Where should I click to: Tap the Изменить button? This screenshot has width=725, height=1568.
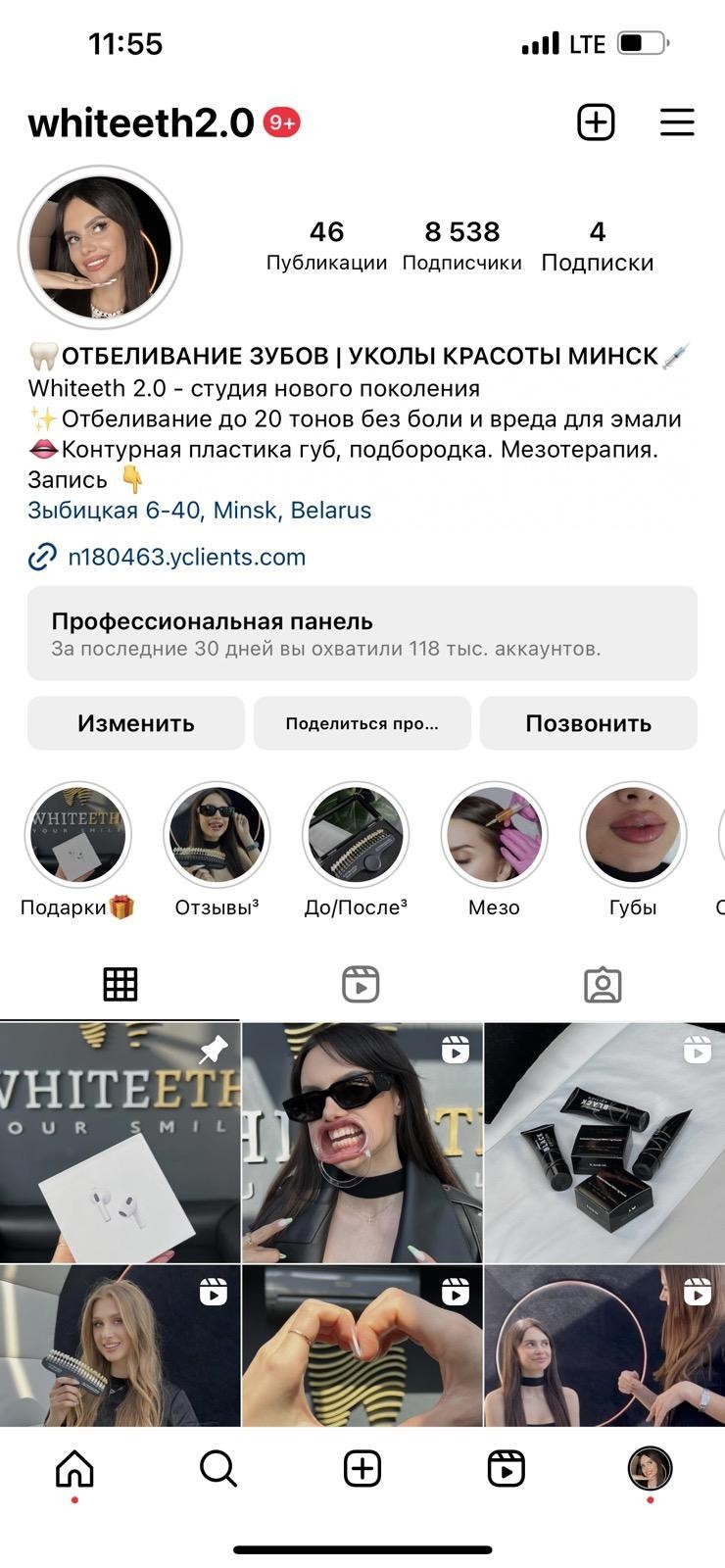point(136,723)
